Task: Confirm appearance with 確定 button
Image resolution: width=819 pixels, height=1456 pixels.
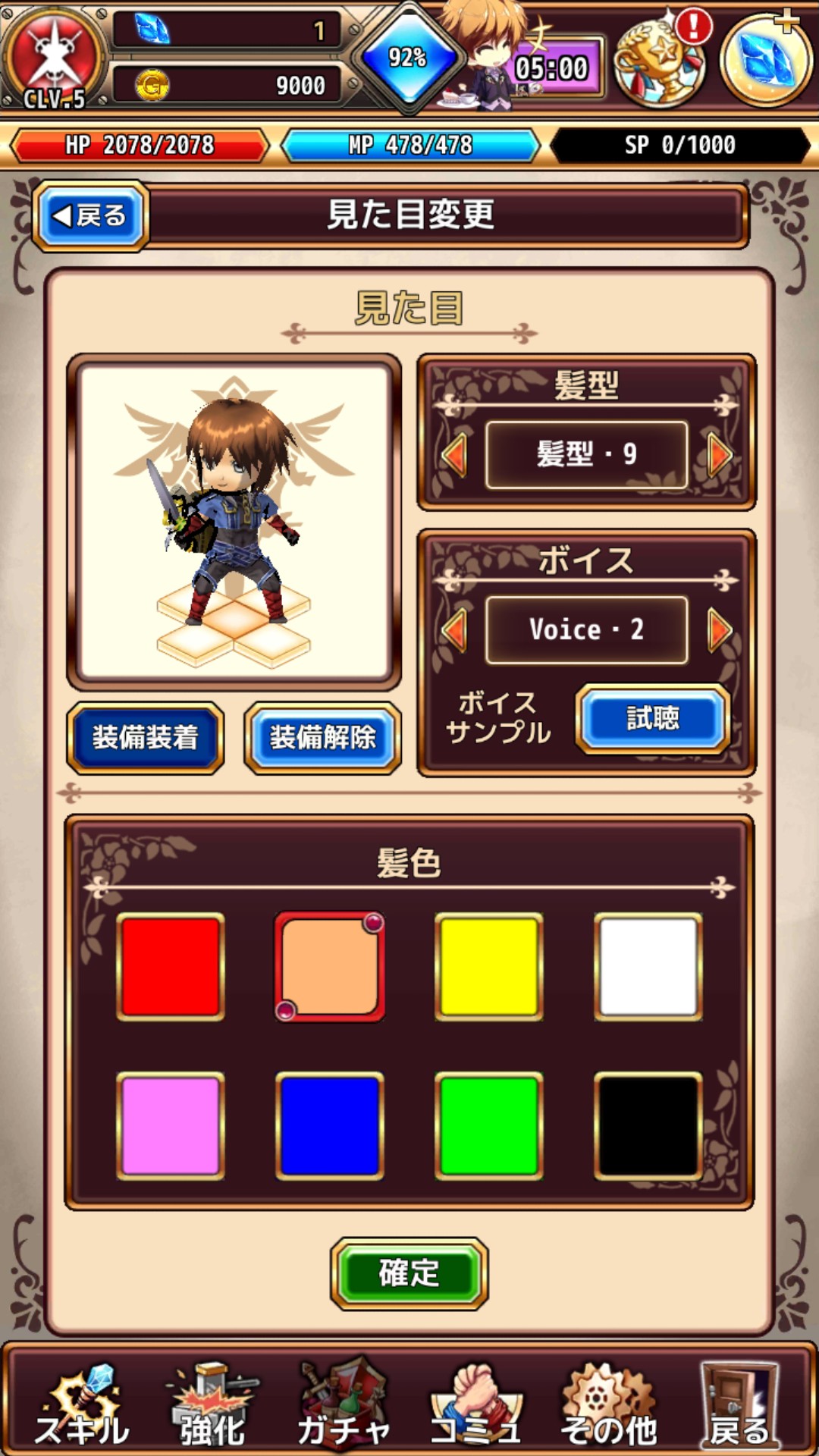Action: pyautogui.click(x=409, y=1273)
